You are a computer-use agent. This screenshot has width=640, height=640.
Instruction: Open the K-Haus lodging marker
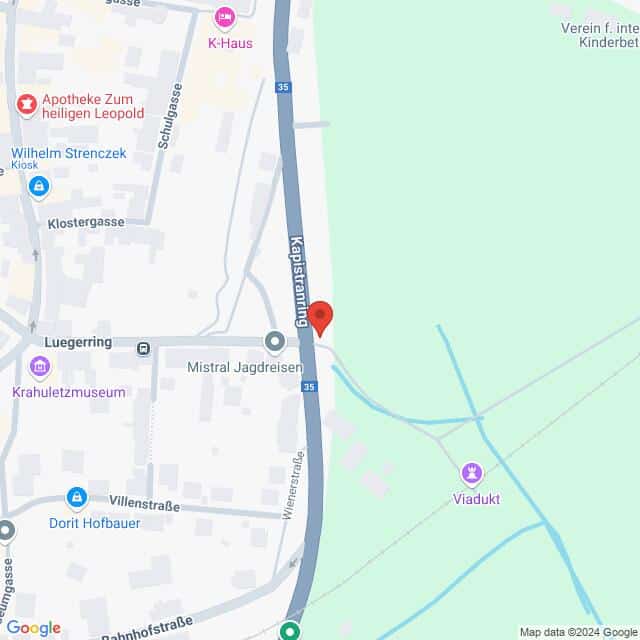point(225,17)
